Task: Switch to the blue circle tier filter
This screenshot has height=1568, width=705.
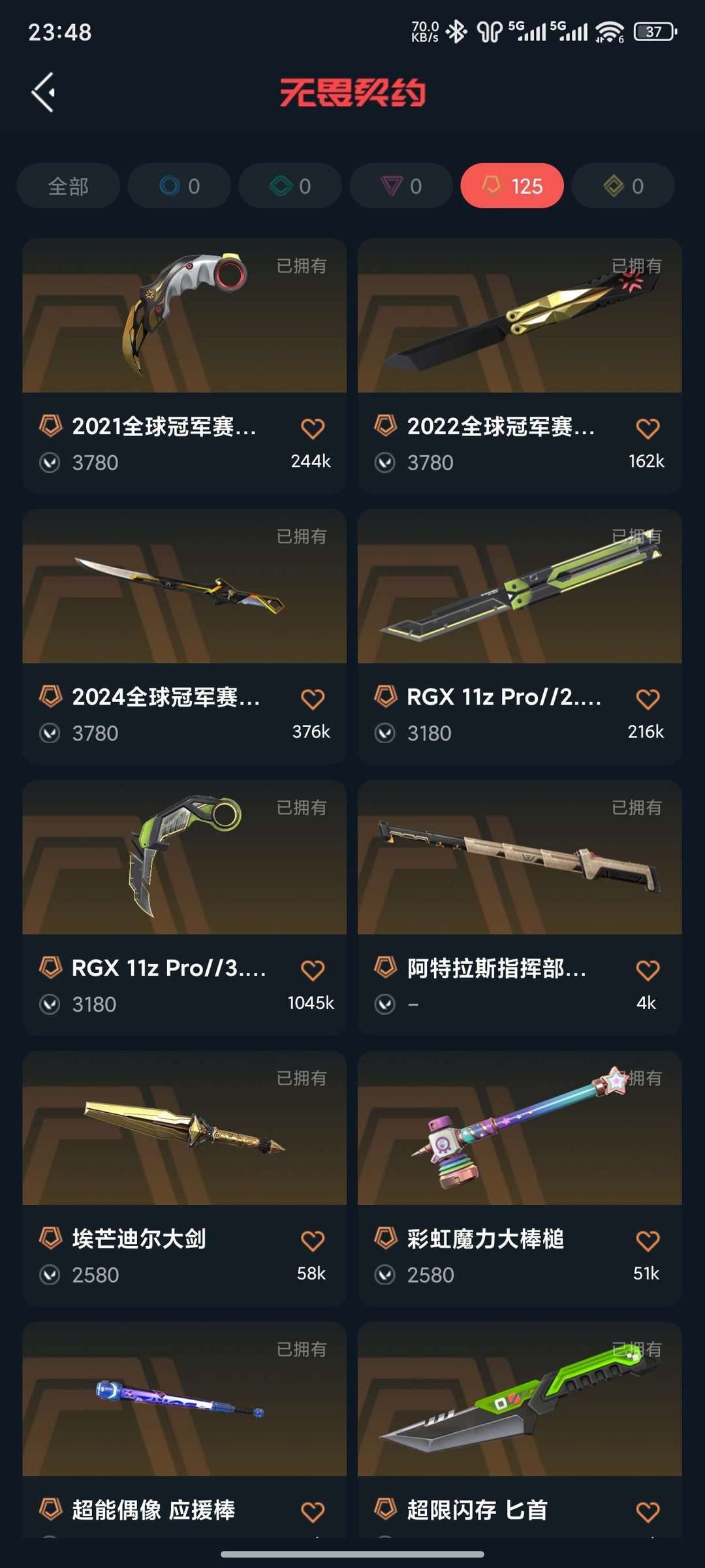Action: pos(180,186)
